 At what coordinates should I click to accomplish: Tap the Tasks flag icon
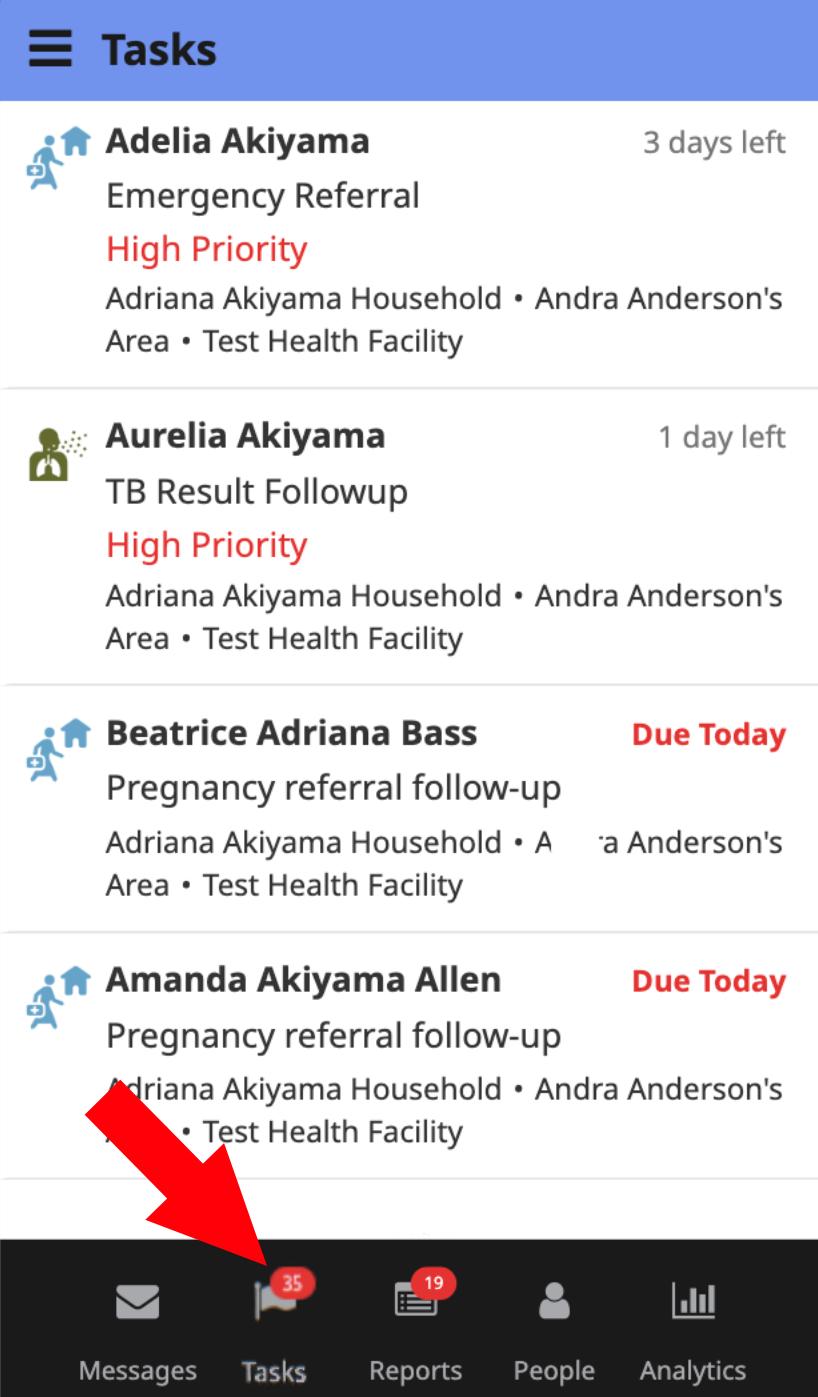tap(271, 1302)
